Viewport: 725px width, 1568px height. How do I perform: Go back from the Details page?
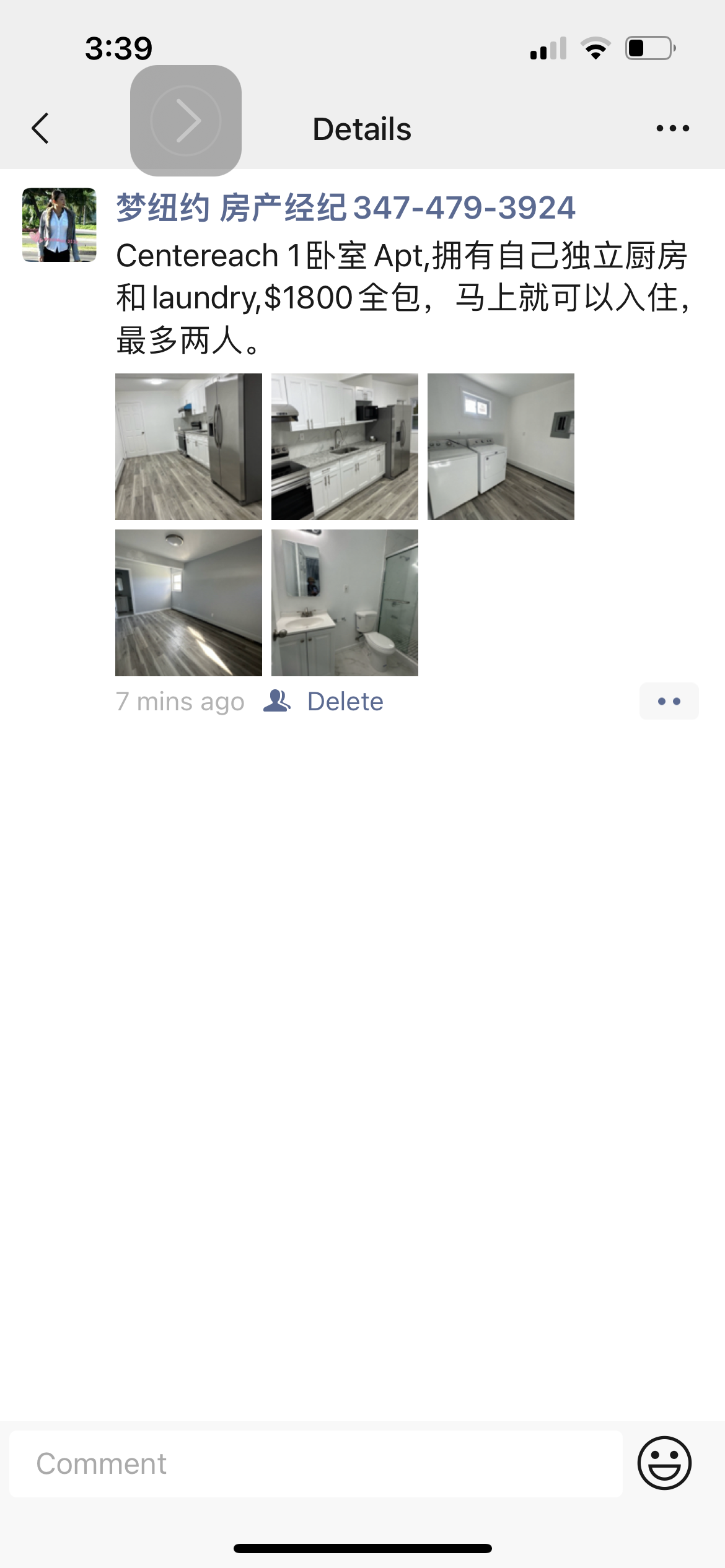[40, 129]
